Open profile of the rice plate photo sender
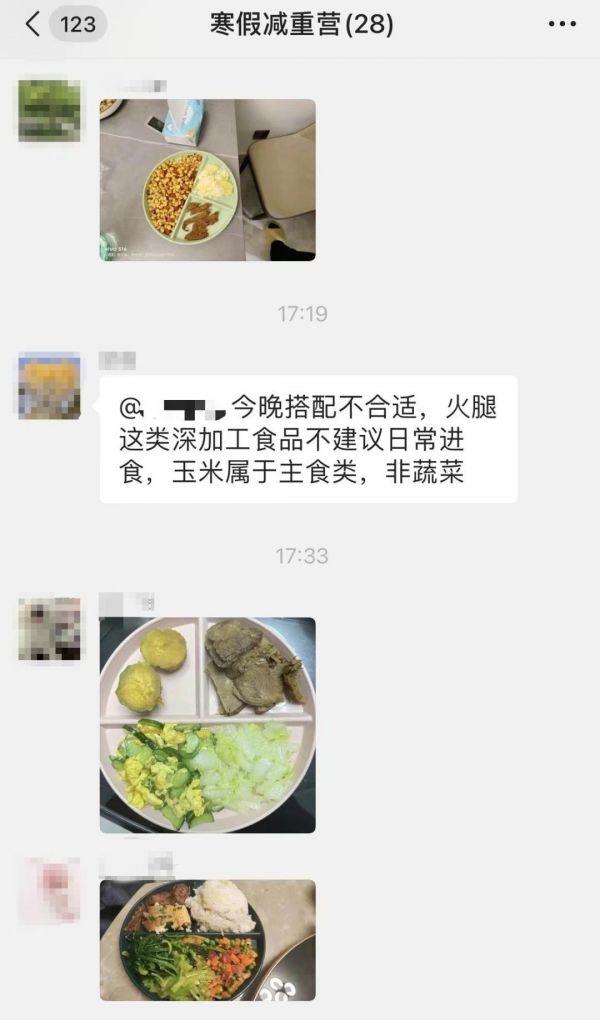Viewport: 600px width, 1020px height. tap(49, 889)
